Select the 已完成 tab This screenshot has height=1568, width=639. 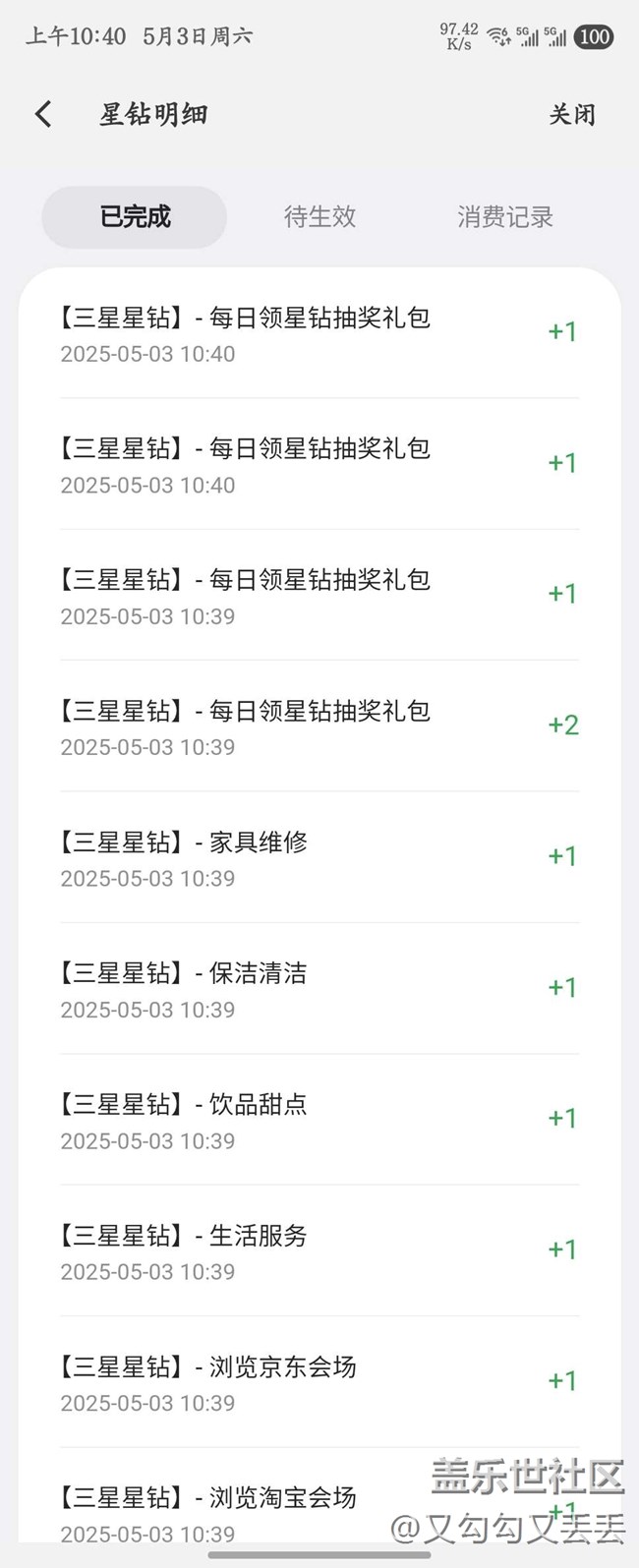pyautogui.click(x=135, y=216)
